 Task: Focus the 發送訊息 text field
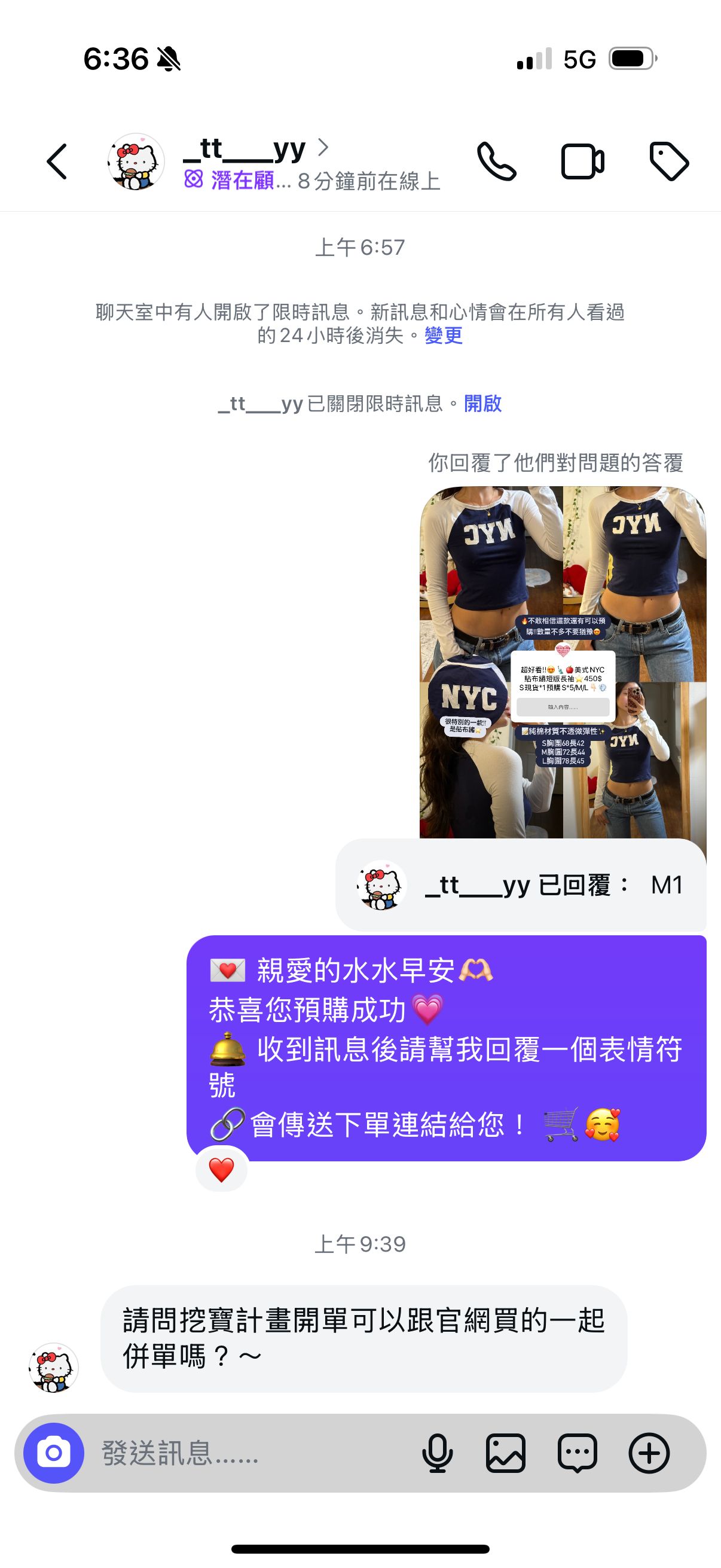click(x=243, y=1454)
